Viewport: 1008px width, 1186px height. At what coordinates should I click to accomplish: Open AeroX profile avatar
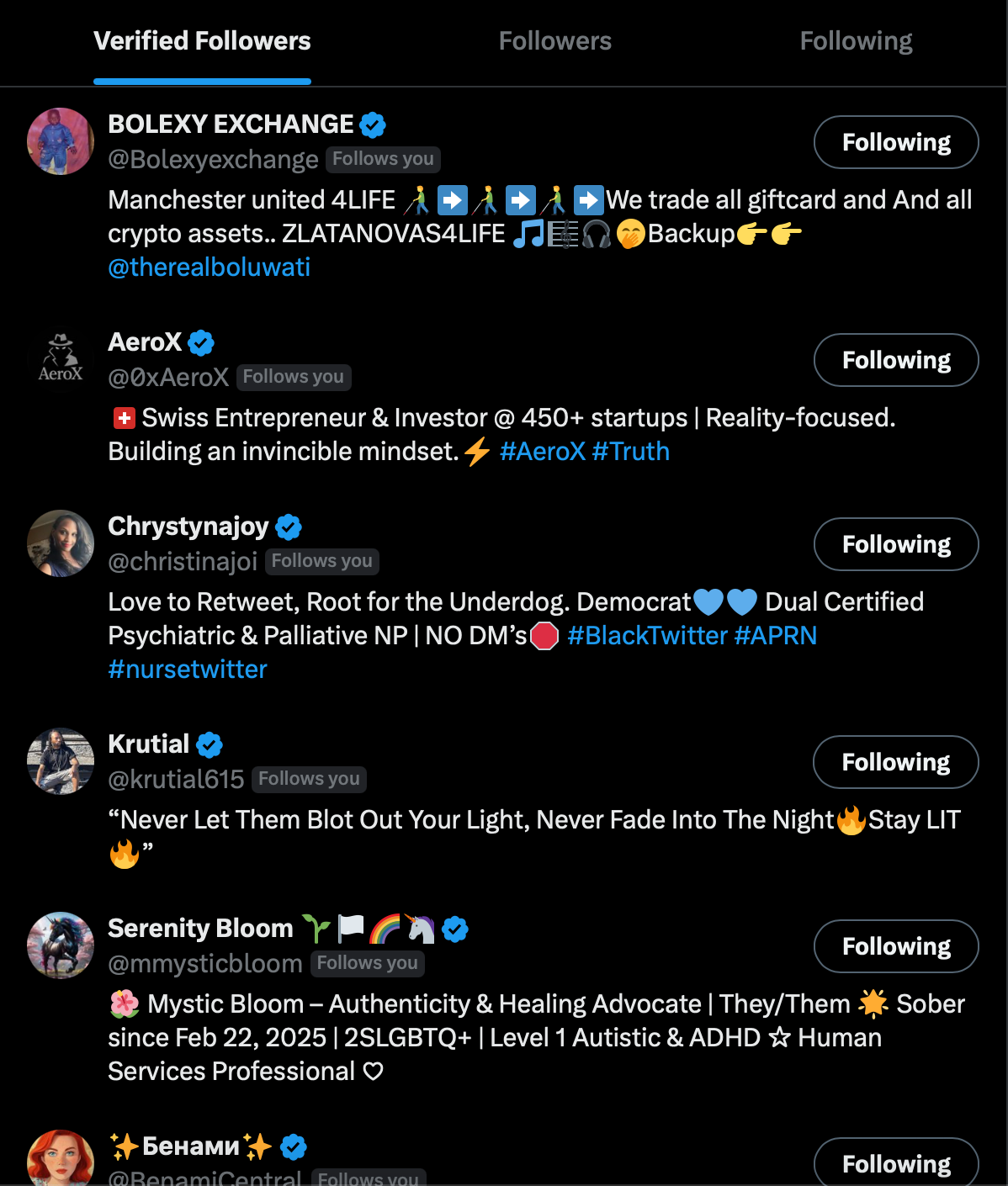pyautogui.click(x=61, y=359)
